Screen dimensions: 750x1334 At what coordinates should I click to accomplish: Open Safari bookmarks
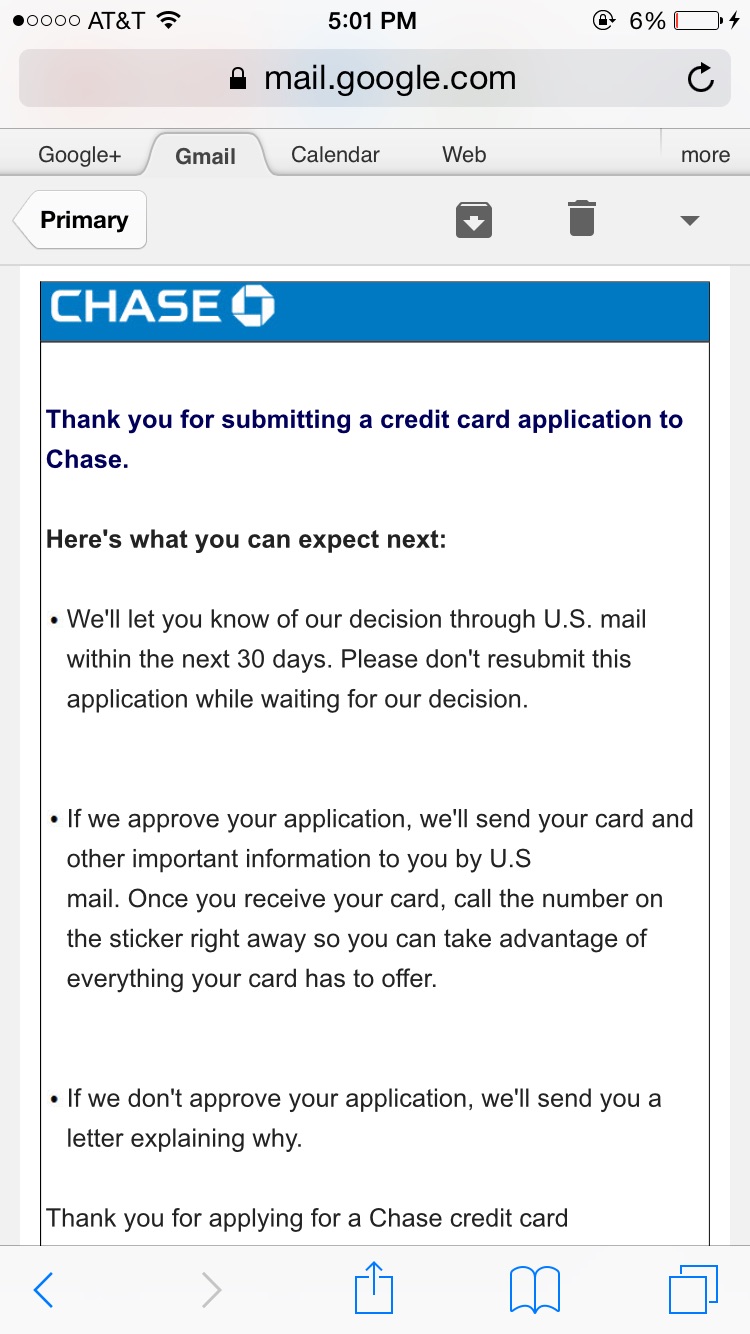[x=534, y=1290]
